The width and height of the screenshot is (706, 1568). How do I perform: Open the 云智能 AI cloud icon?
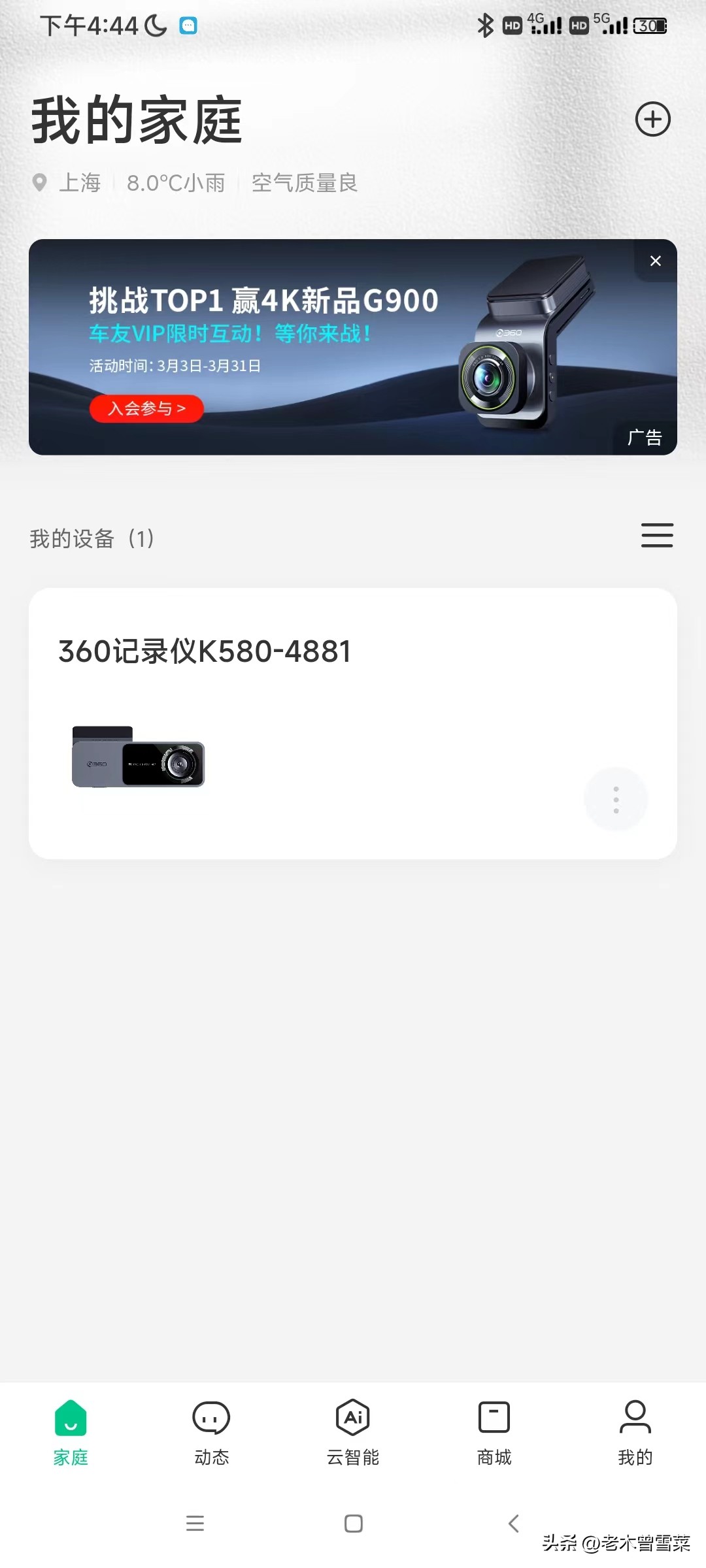[352, 1418]
